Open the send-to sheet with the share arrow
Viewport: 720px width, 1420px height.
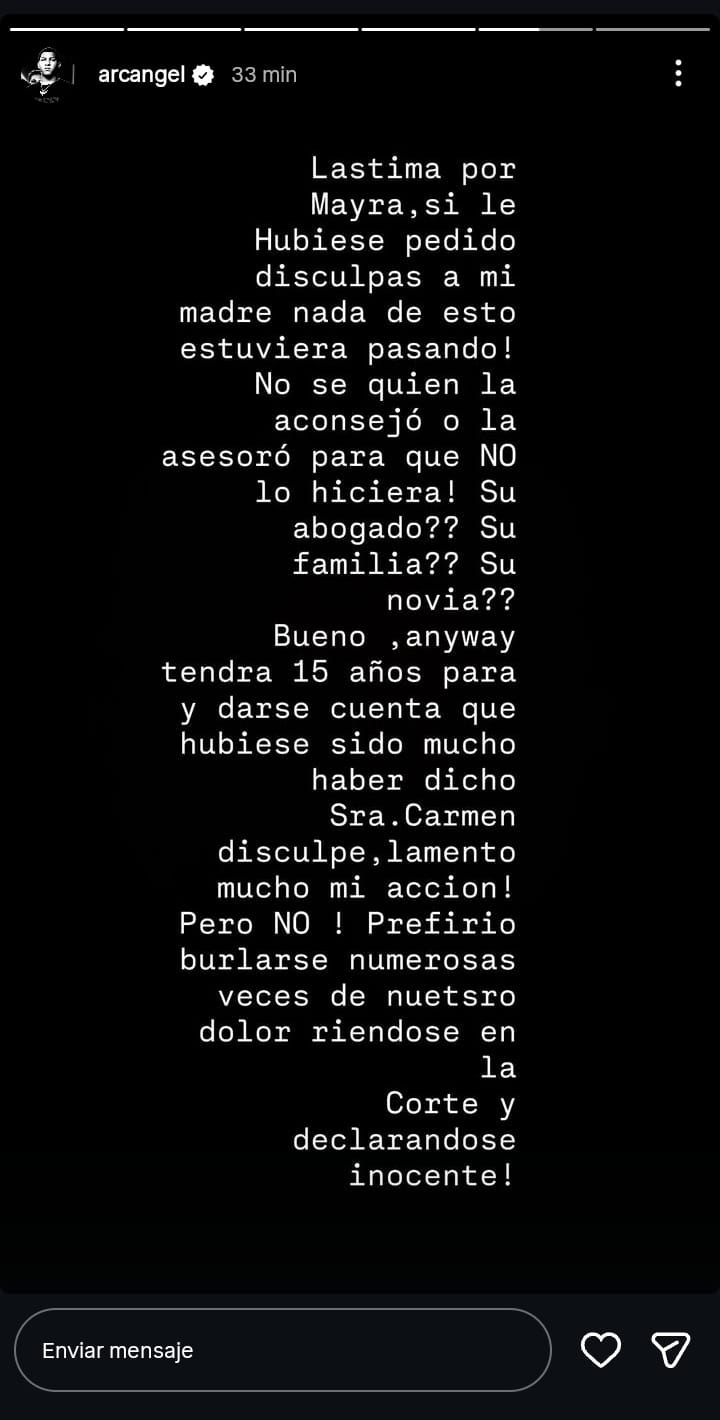click(671, 1349)
